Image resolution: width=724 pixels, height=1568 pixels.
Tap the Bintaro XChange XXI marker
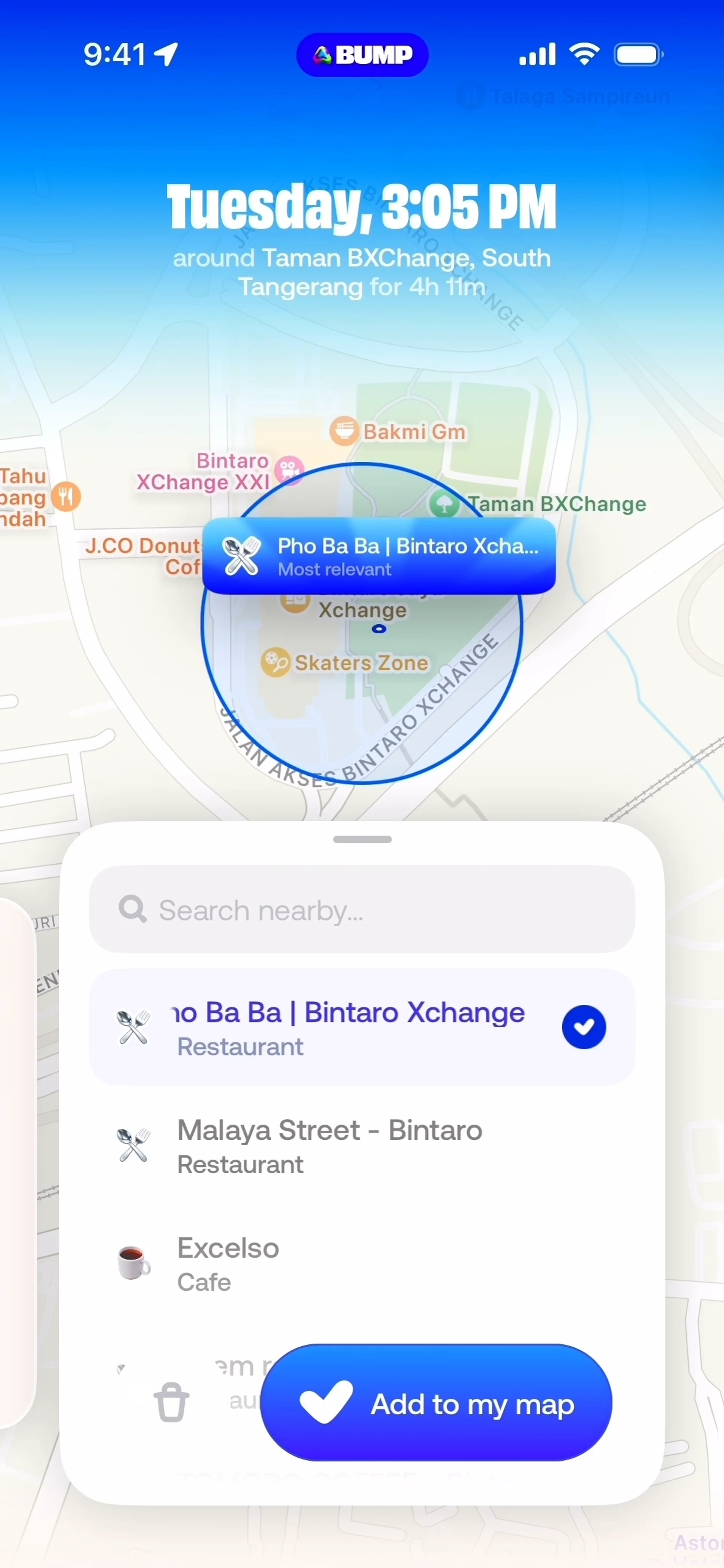point(288,470)
